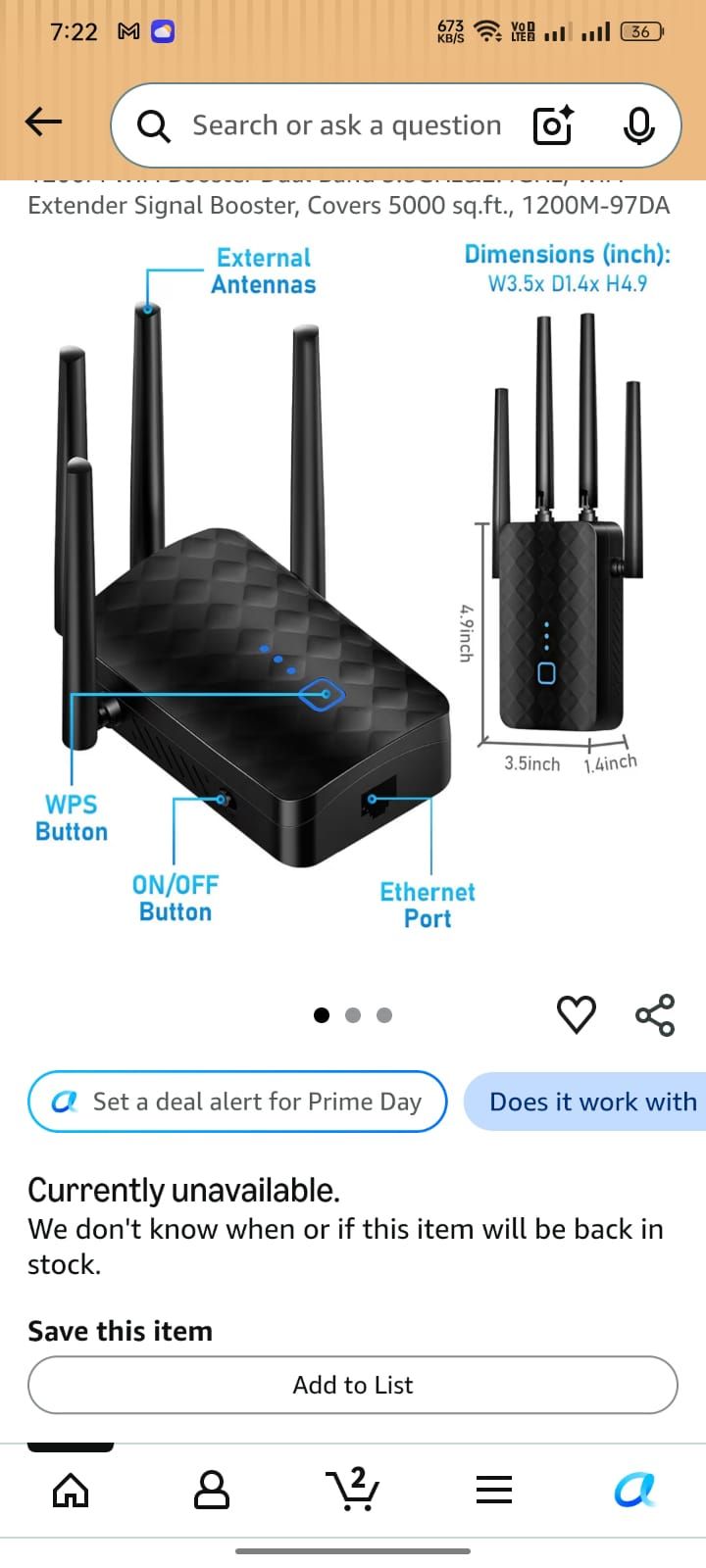Image resolution: width=706 pixels, height=1568 pixels.
Task: Open camera lens search
Action: (552, 125)
